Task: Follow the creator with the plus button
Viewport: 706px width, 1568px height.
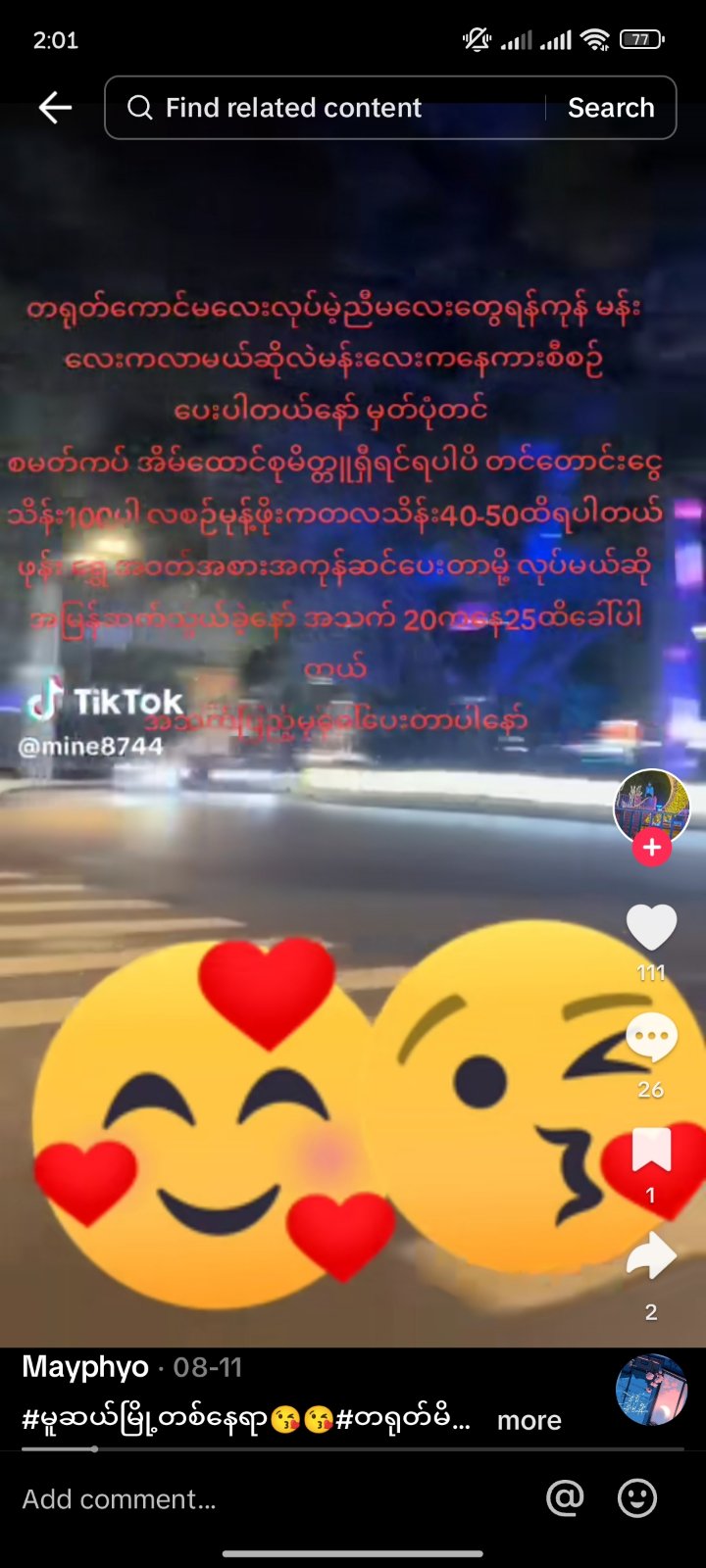Action: tap(651, 848)
